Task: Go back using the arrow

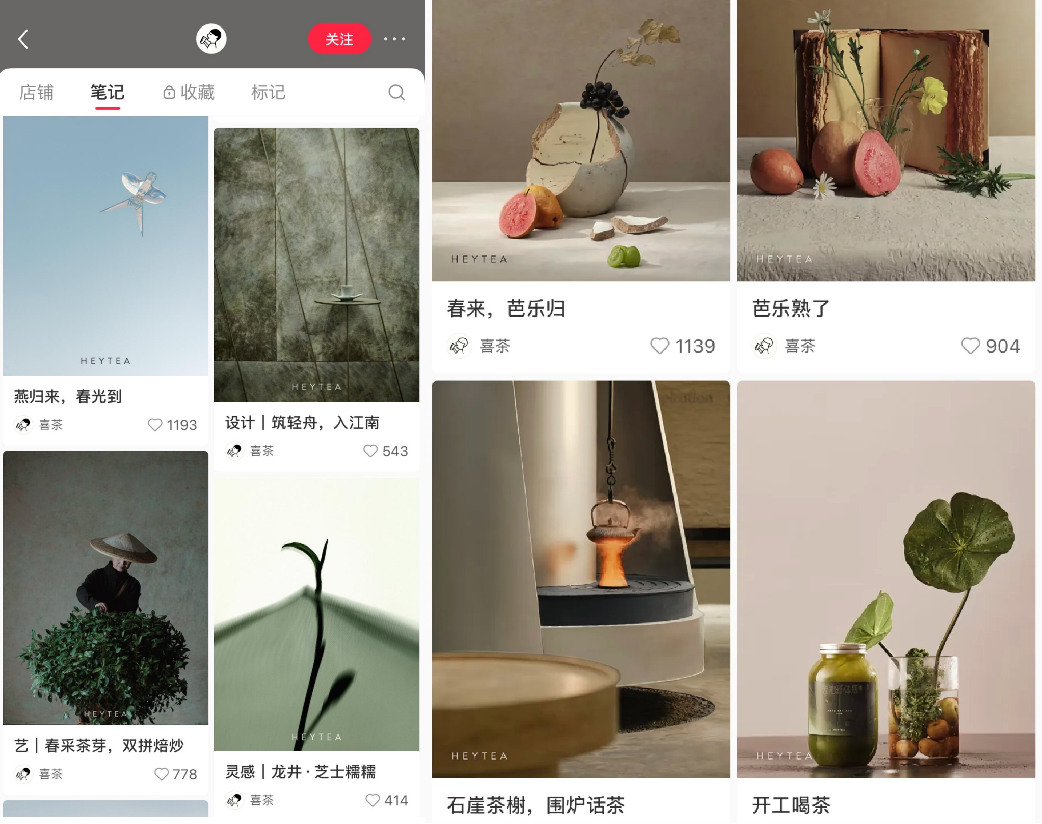Action: pos(24,40)
